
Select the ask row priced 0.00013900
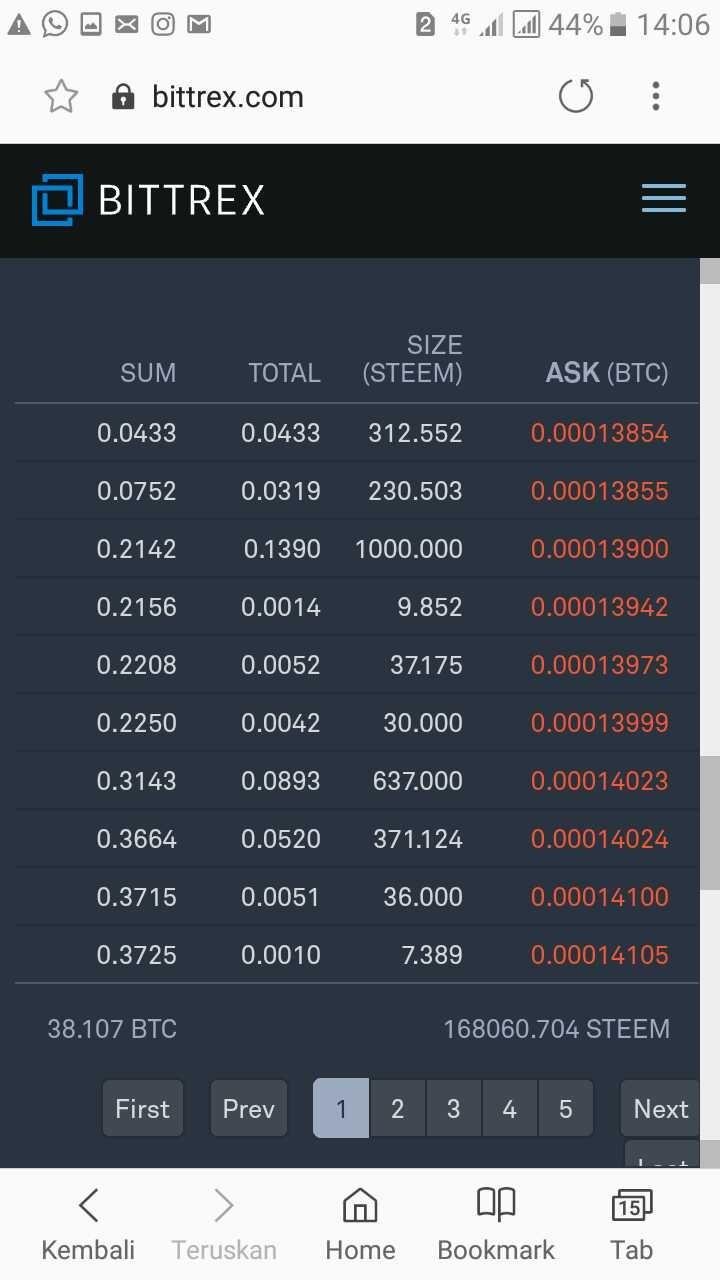pyautogui.click(x=357, y=549)
